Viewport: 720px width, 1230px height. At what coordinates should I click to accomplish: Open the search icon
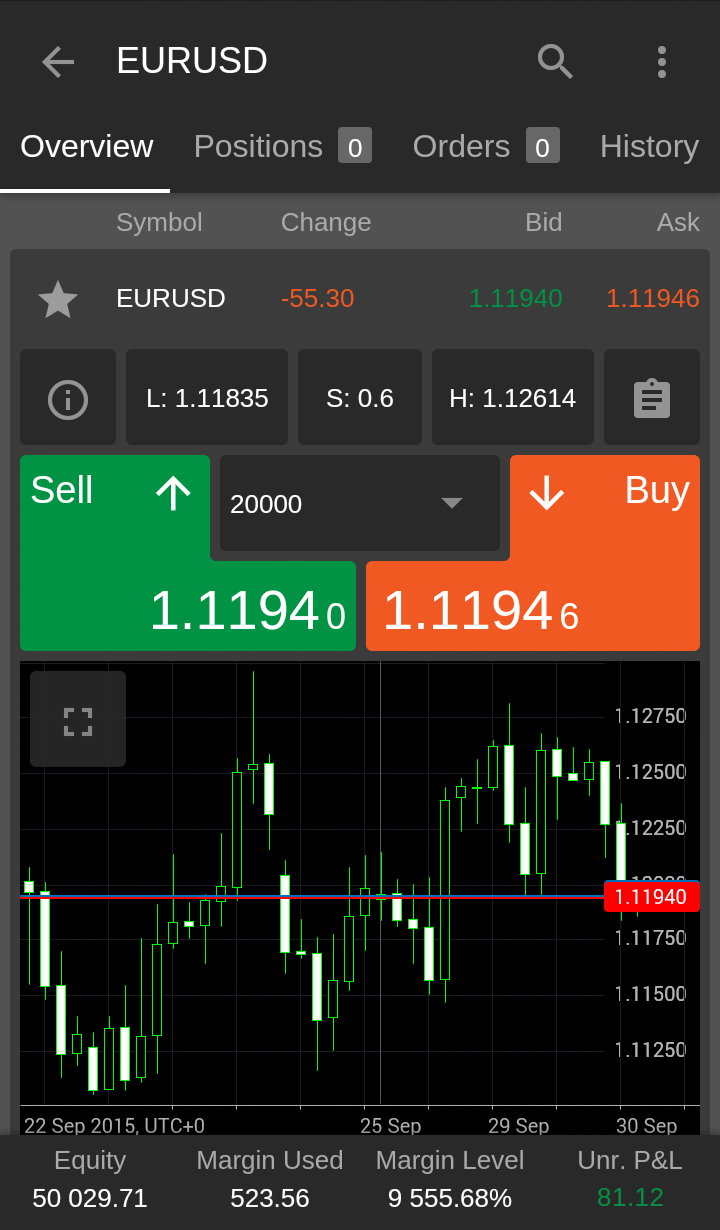[x=555, y=62]
